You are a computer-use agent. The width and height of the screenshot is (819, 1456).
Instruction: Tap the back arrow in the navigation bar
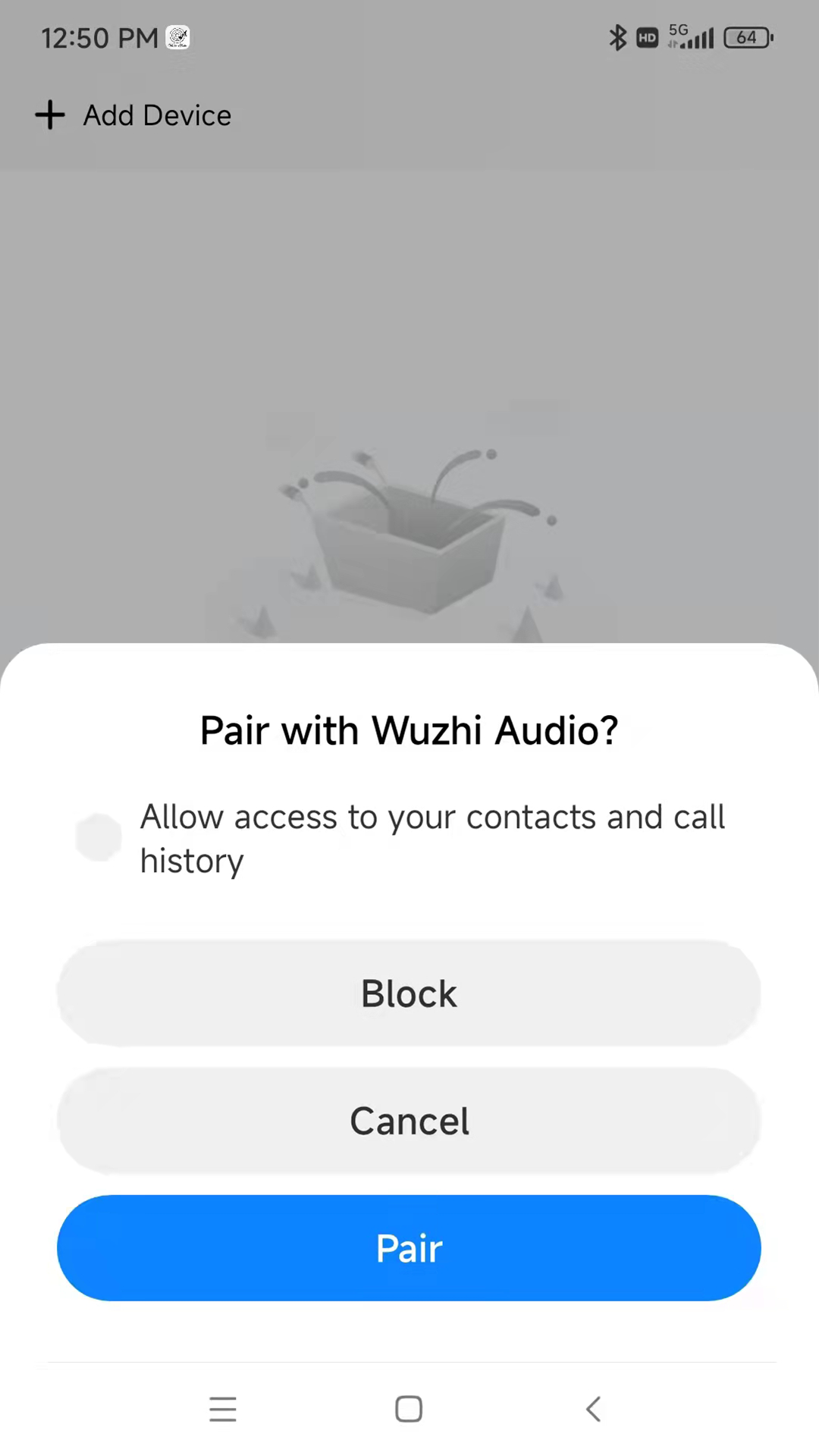coord(594,1408)
